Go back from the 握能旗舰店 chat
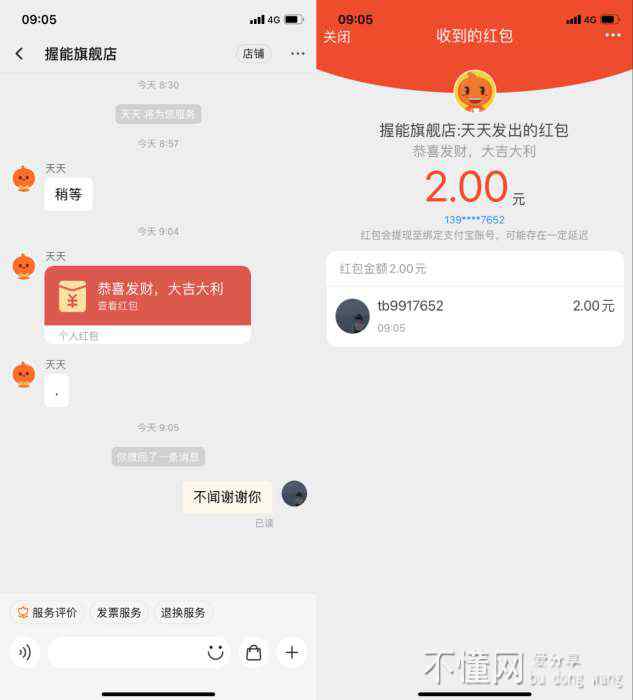This screenshot has width=633, height=700. tap(19, 54)
